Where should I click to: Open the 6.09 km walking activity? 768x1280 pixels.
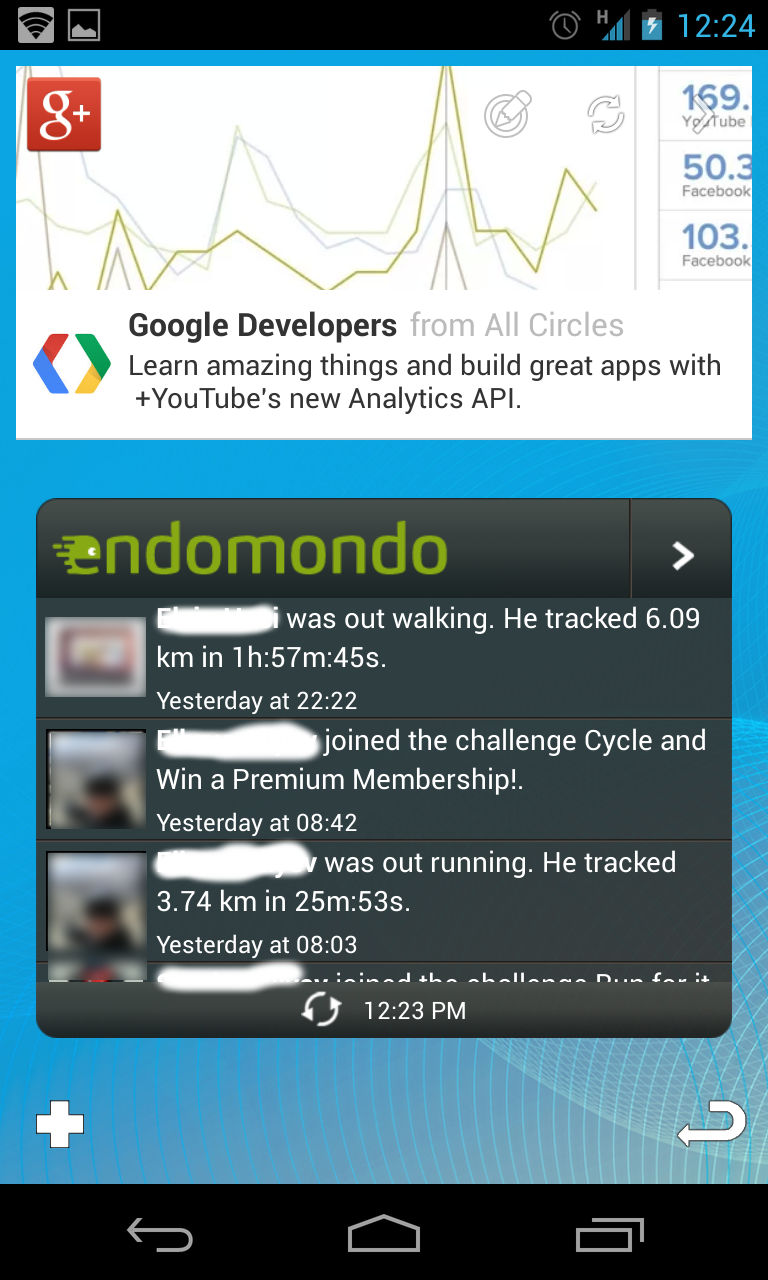[384, 658]
